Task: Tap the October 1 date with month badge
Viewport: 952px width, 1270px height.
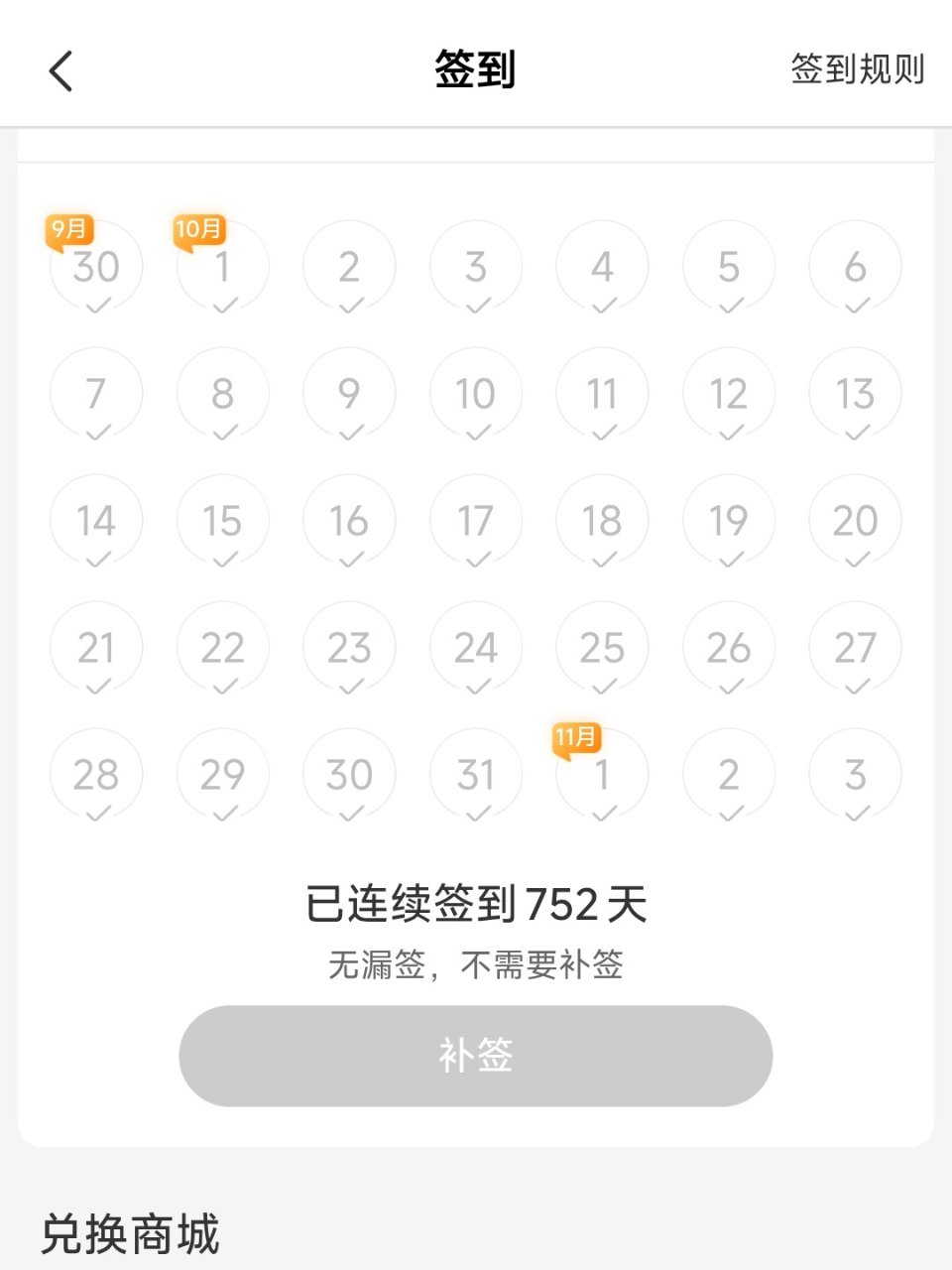Action: [222, 266]
